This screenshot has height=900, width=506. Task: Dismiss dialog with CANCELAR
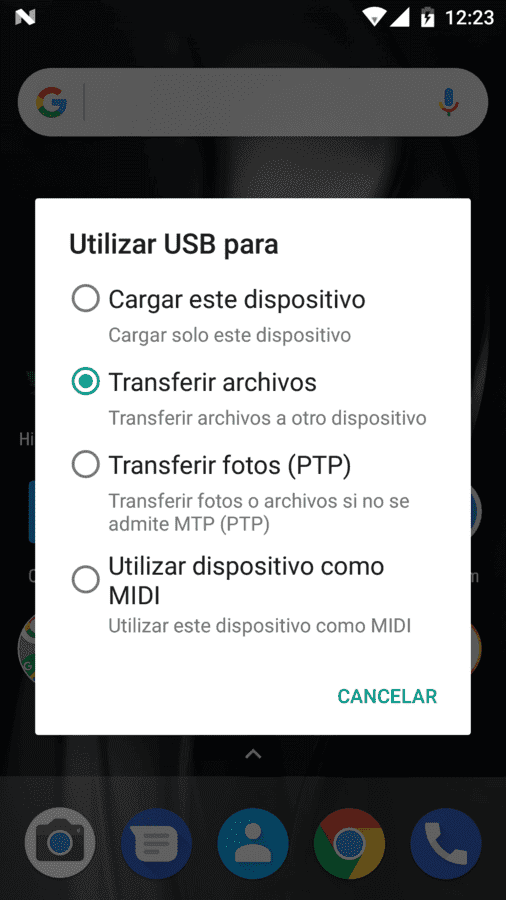point(387,696)
